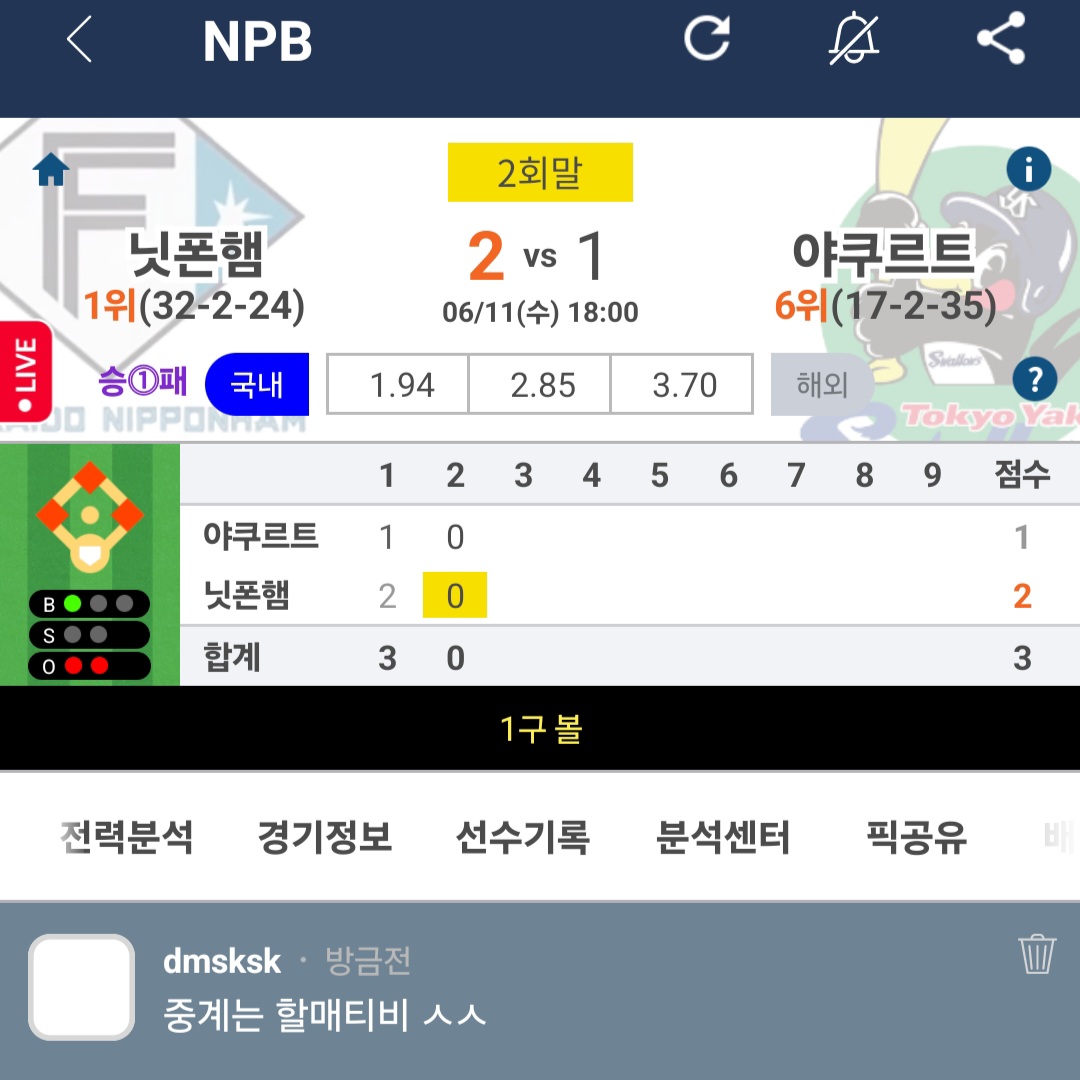Open dmsksk's profile picture
Image resolution: width=1080 pixels, height=1080 pixels.
(81, 987)
